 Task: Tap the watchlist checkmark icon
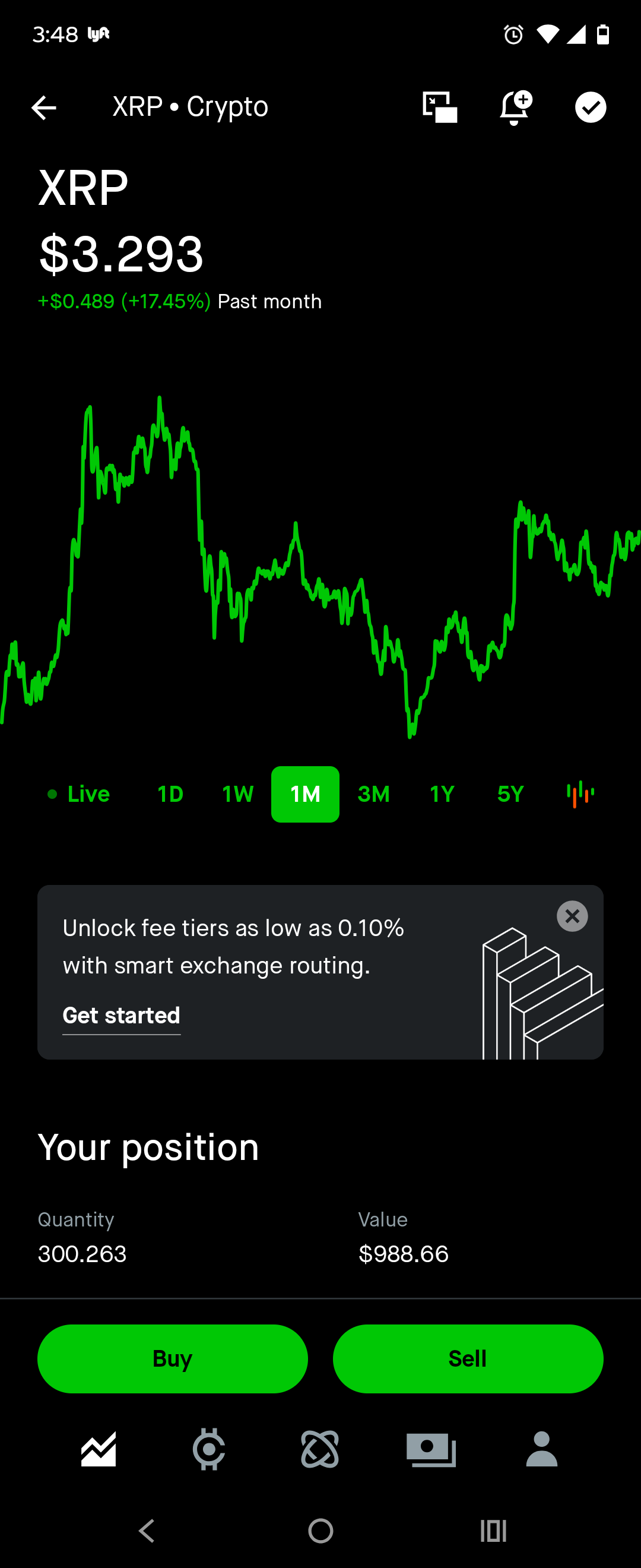(x=590, y=108)
